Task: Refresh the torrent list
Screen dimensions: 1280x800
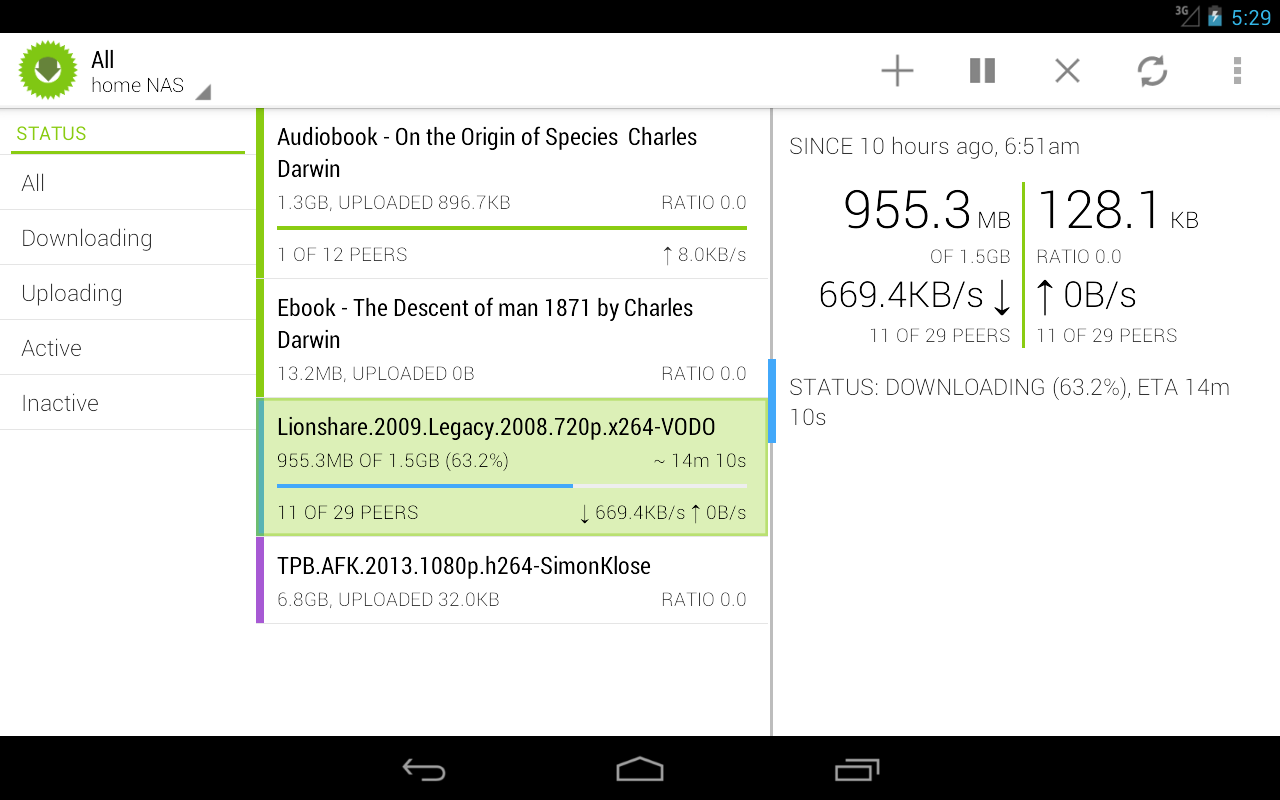Action: [1152, 71]
